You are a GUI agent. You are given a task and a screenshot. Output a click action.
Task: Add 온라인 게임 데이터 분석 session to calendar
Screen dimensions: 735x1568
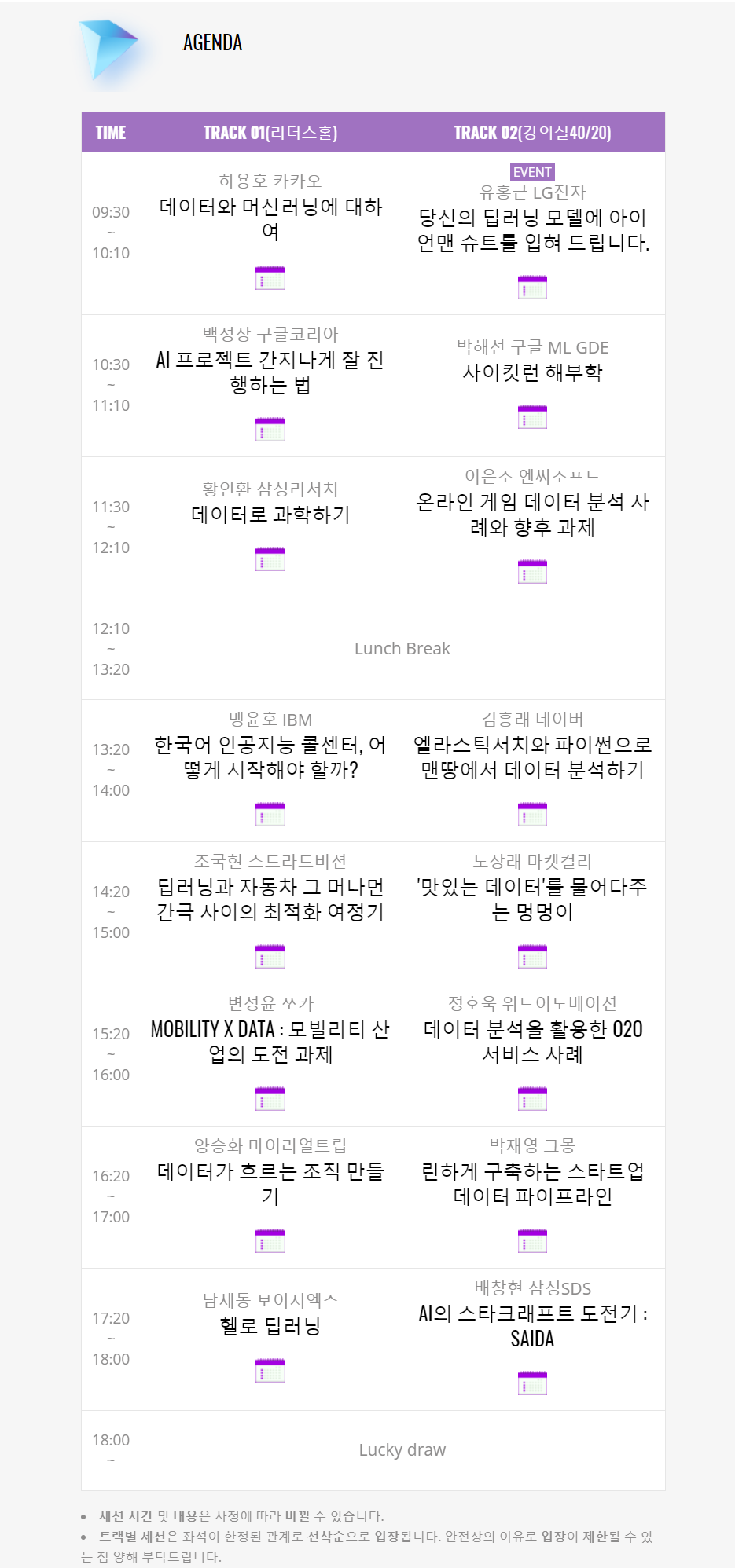532,571
